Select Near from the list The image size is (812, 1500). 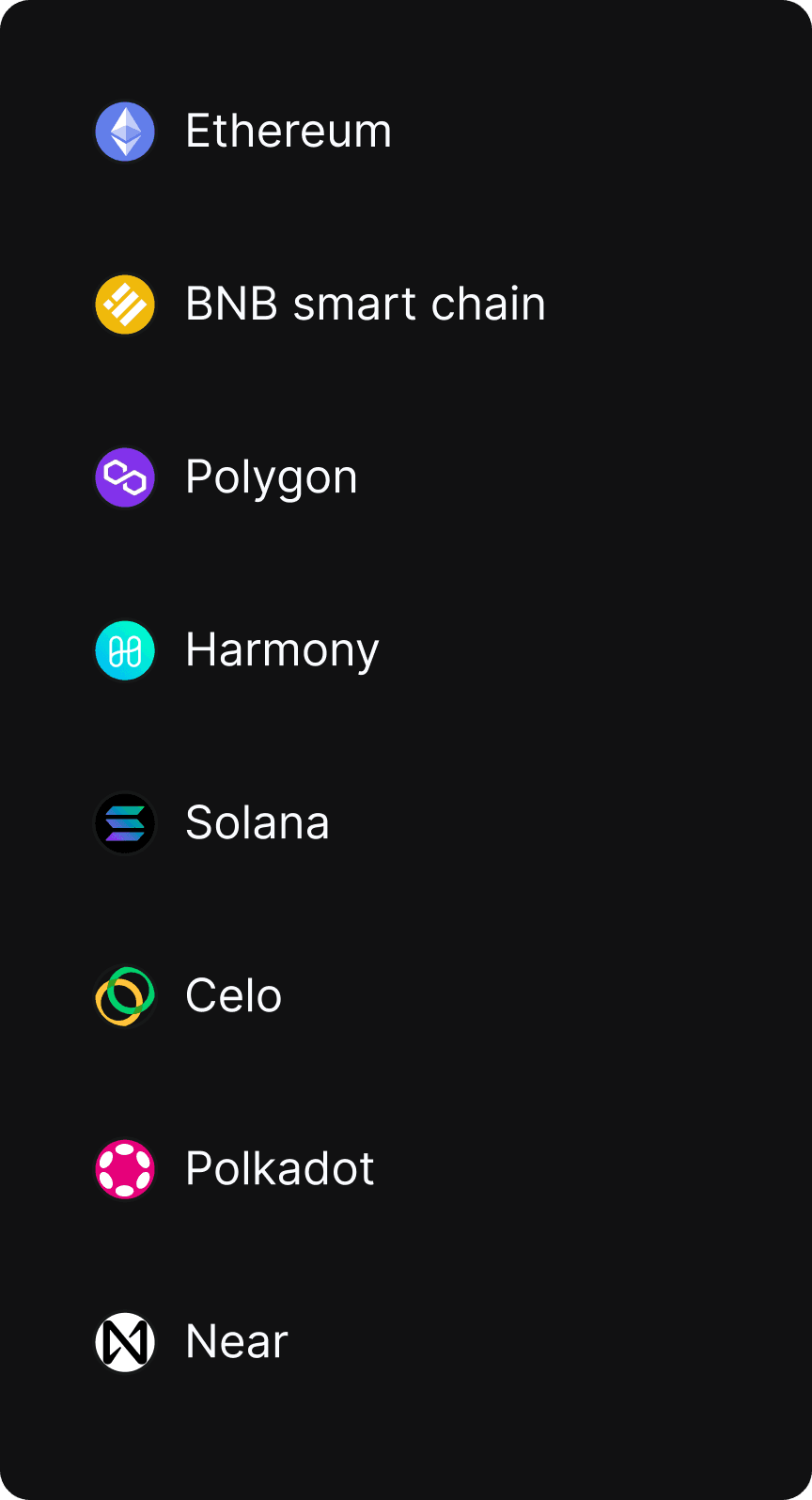click(x=236, y=1342)
